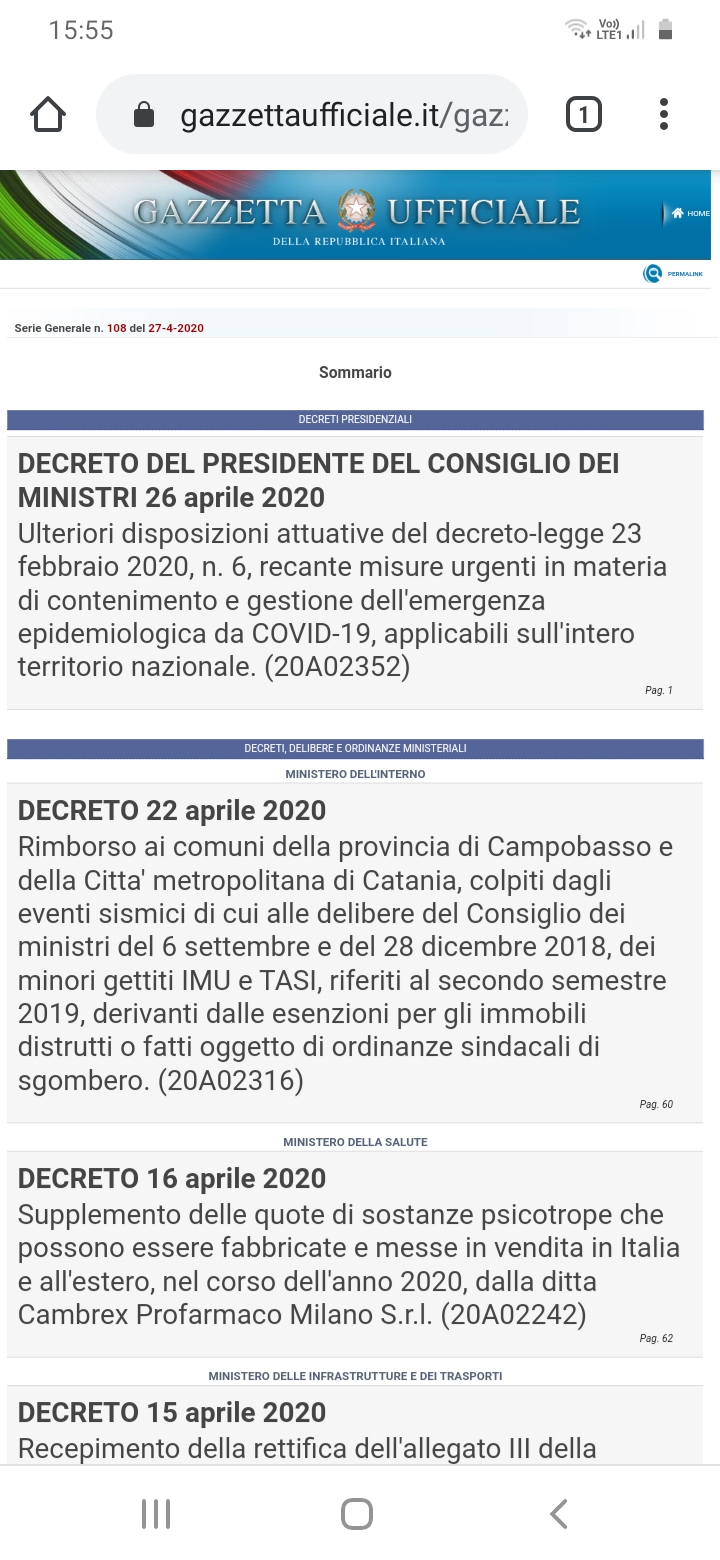
Task: Open the recent apps button
Action: pyautogui.click(x=156, y=1514)
